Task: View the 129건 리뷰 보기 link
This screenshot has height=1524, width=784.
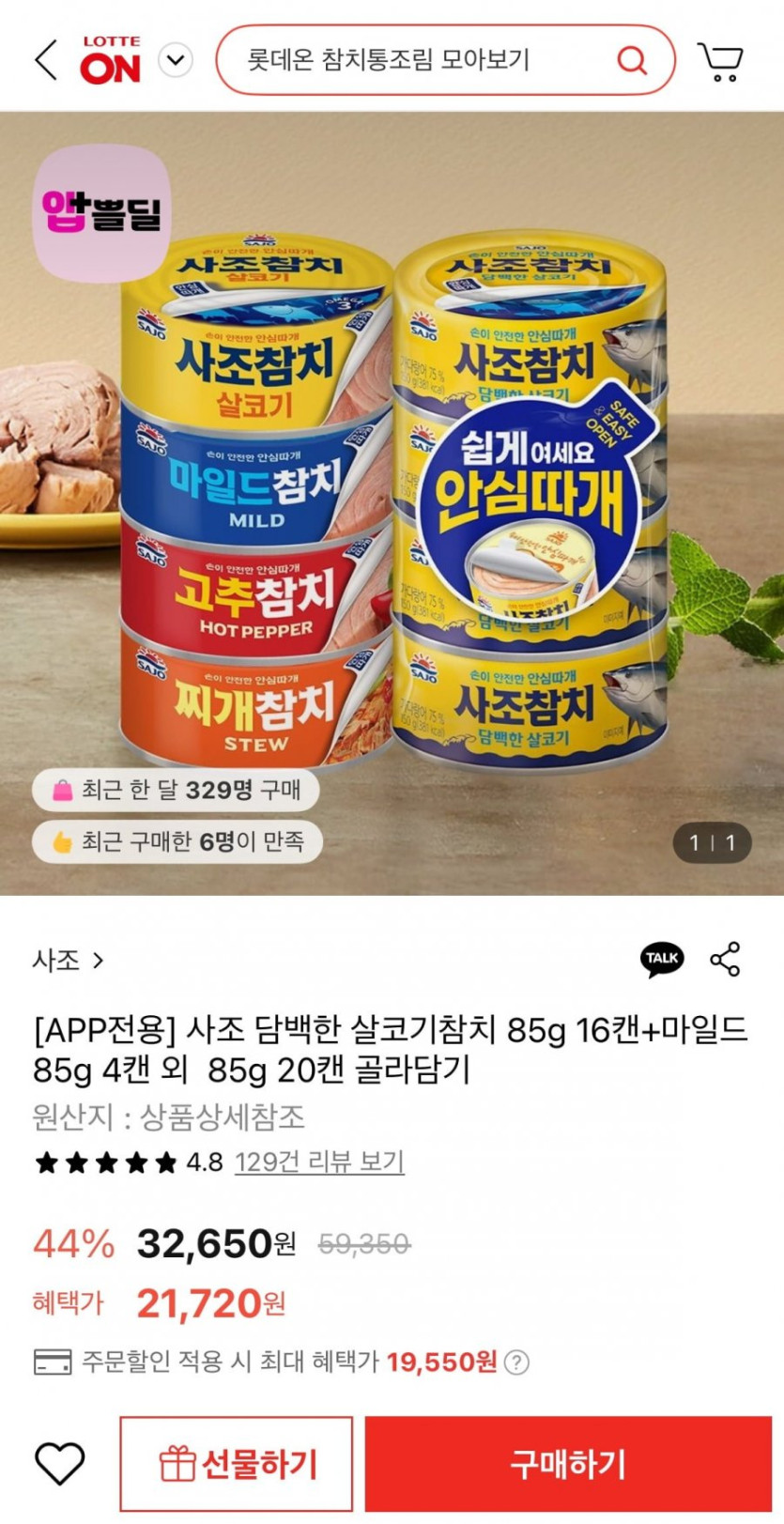Action: tap(319, 1162)
